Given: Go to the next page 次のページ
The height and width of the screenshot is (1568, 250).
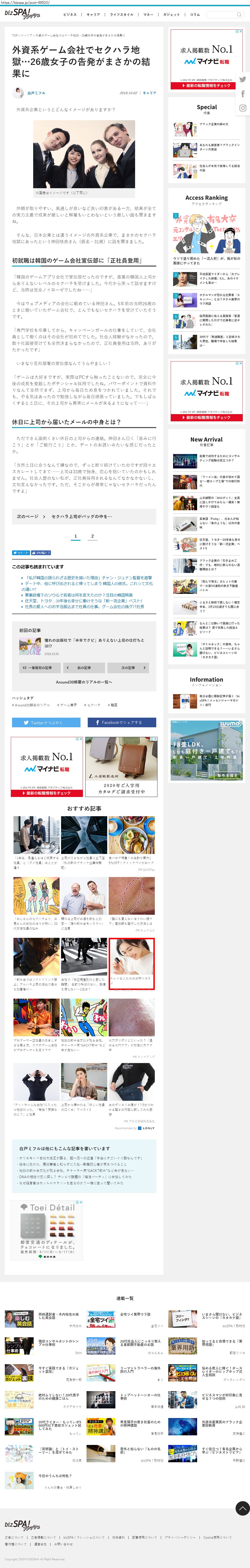Looking at the screenshot, I should click(84, 516).
